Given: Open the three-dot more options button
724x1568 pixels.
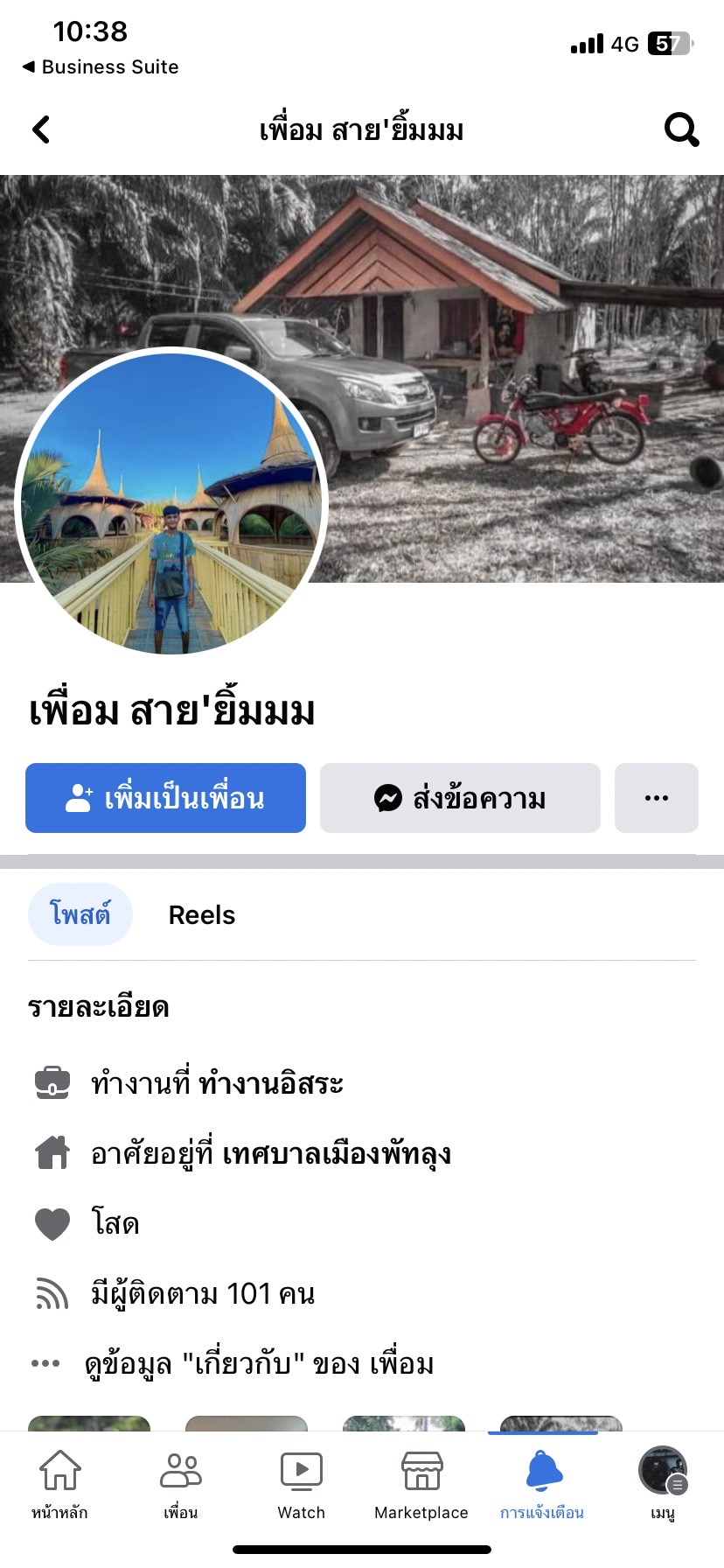Looking at the screenshot, I should 656,798.
